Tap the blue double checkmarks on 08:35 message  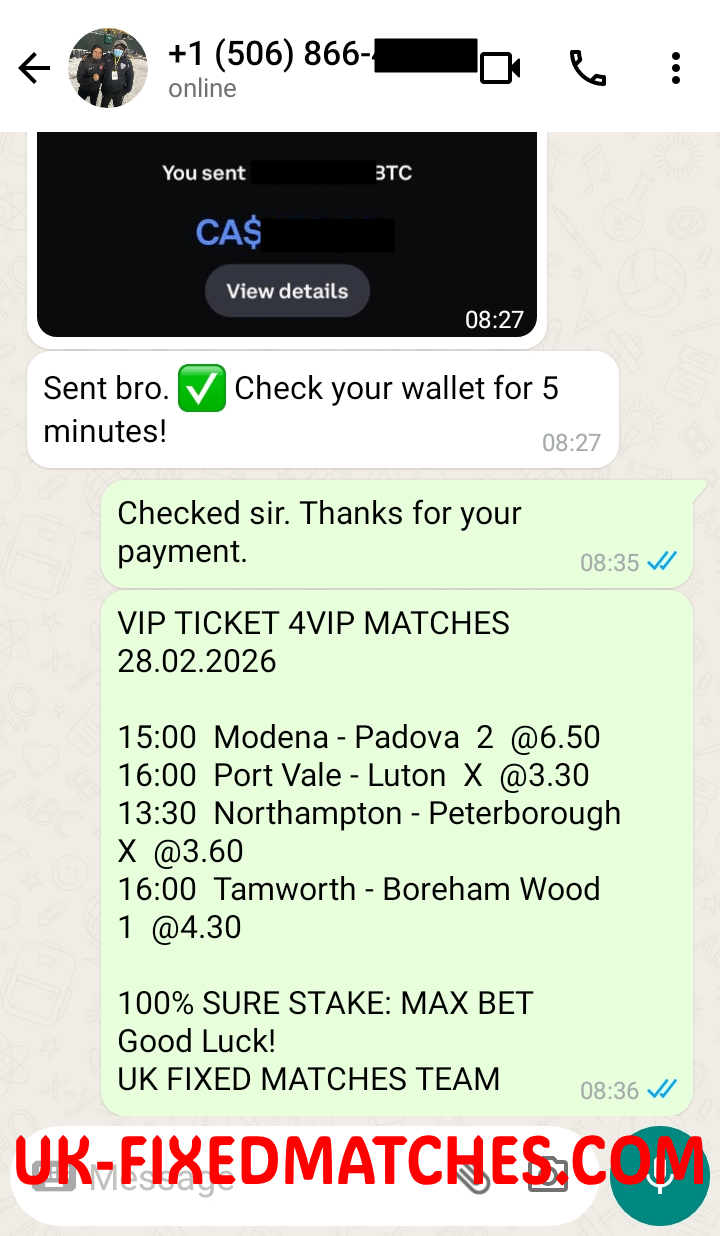(x=662, y=563)
